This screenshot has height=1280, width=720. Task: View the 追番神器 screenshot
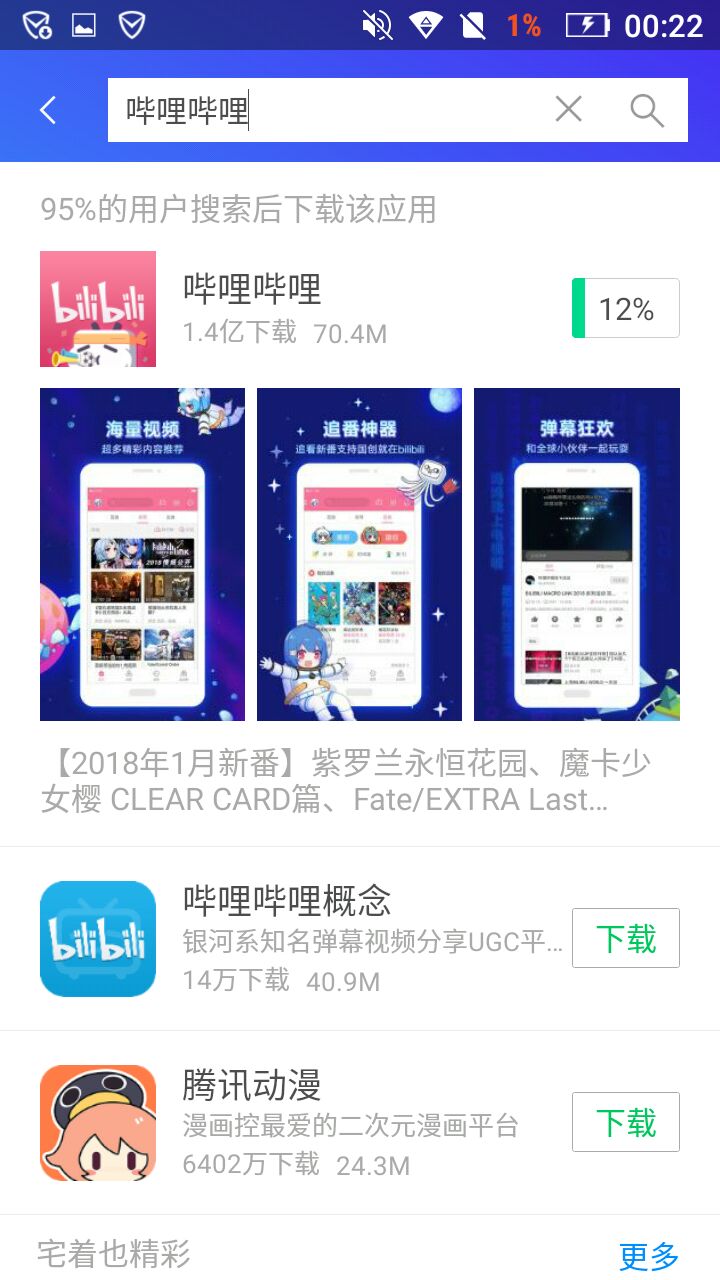359,554
